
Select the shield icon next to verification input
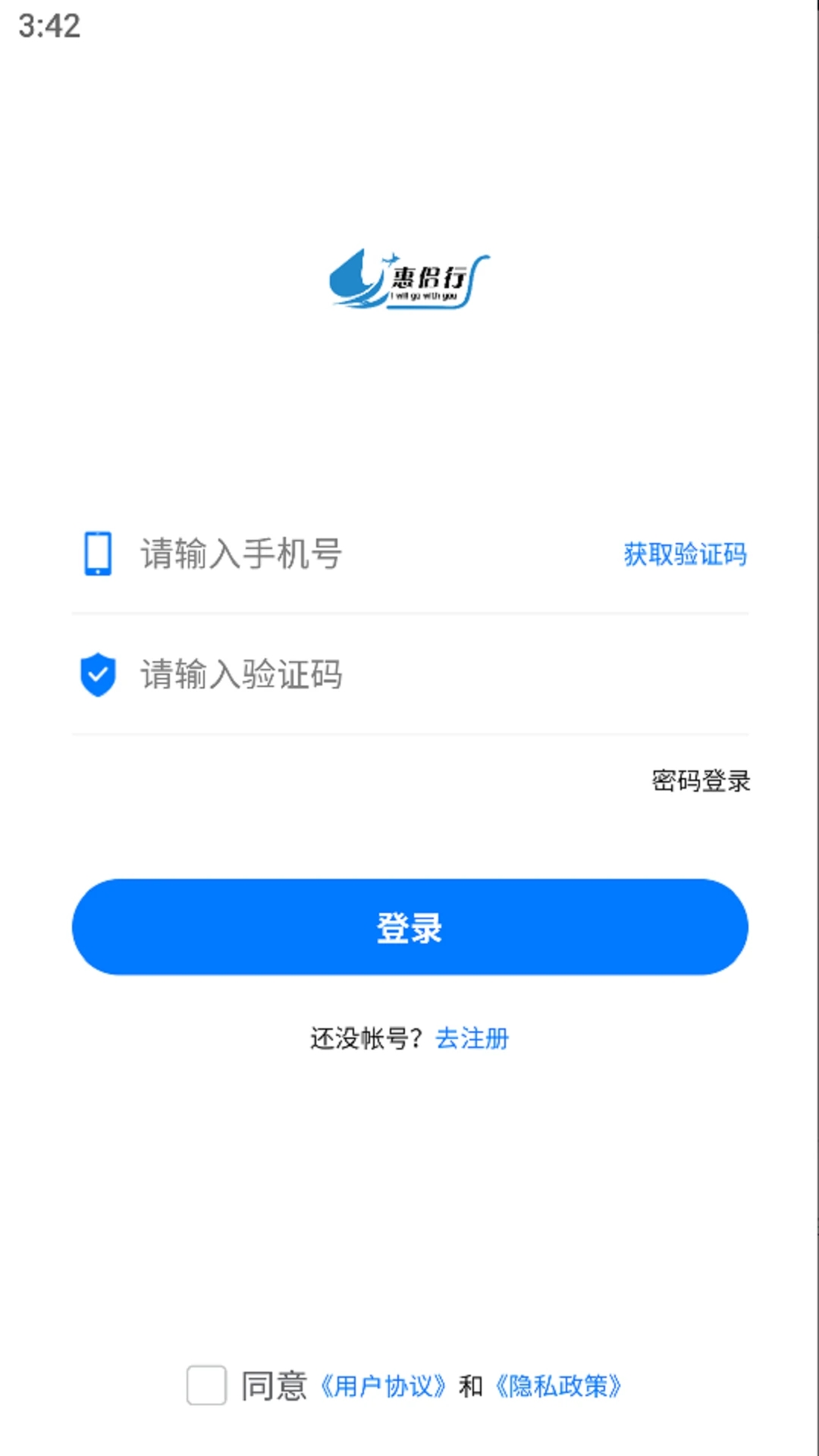click(x=97, y=673)
